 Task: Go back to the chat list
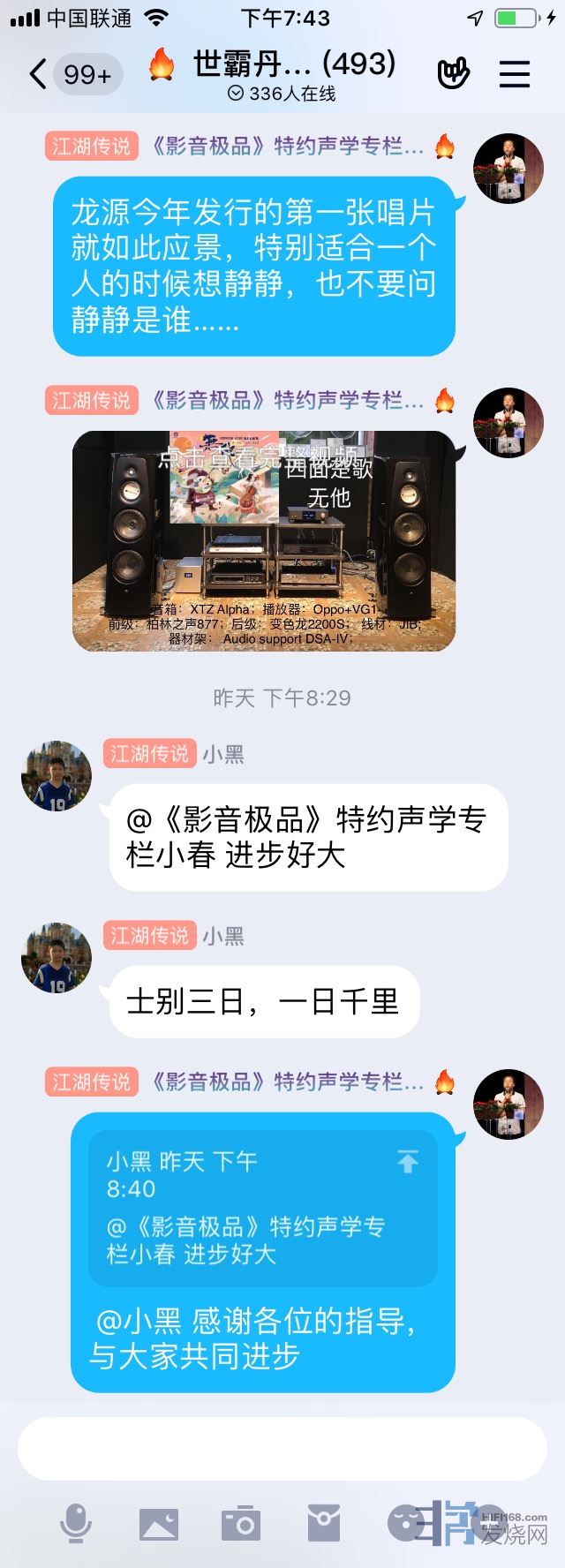click(37, 74)
